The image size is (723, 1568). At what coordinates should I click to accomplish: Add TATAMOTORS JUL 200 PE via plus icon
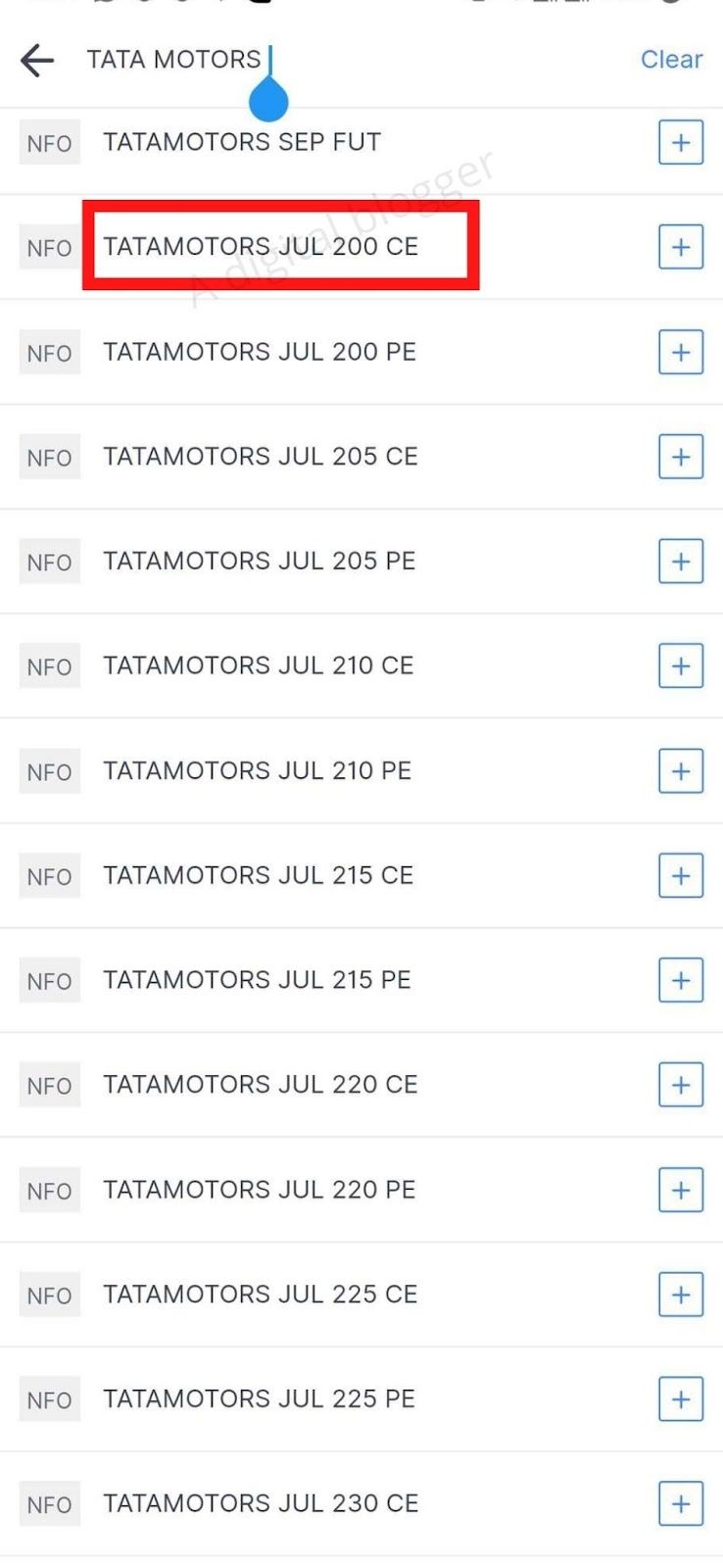tap(681, 352)
